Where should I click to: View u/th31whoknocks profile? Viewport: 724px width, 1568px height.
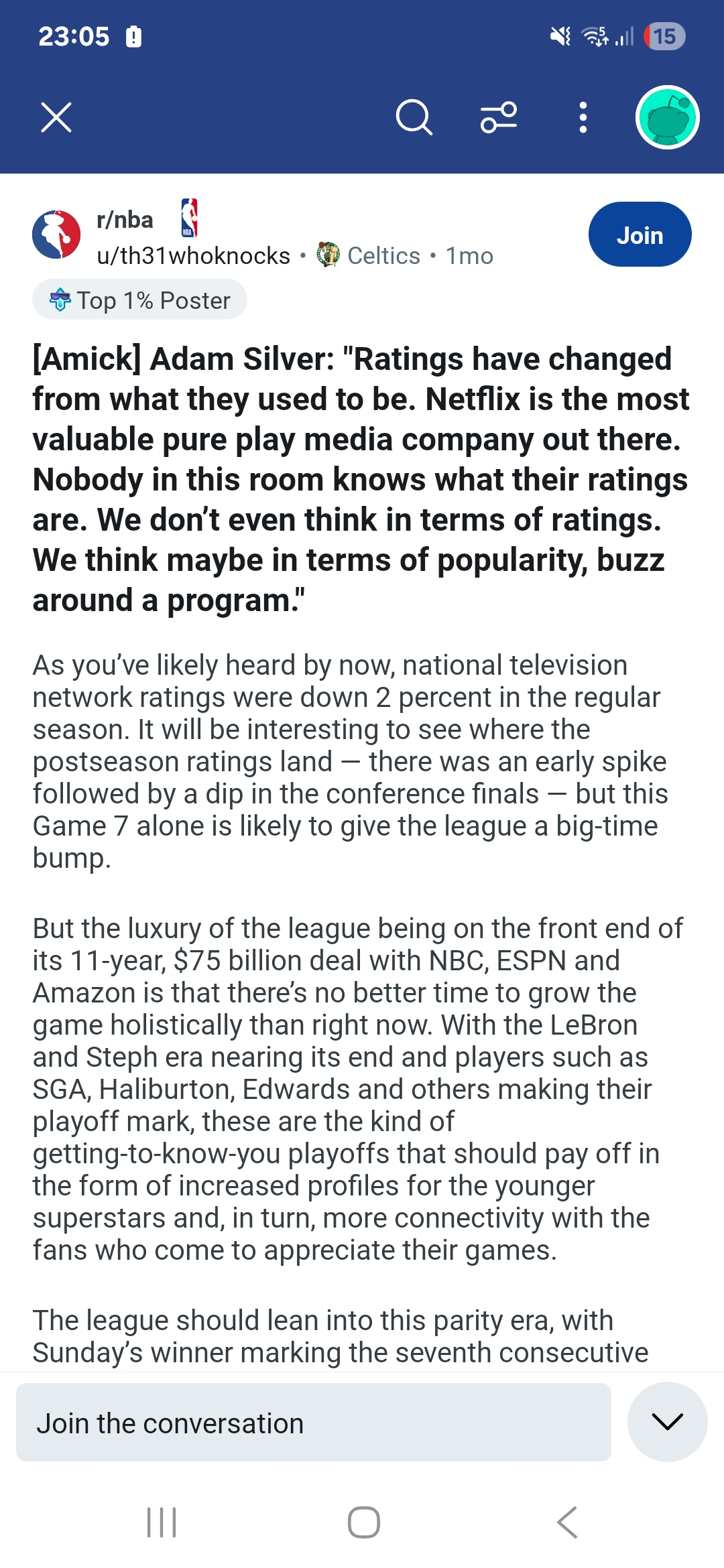tap(194, 256)
